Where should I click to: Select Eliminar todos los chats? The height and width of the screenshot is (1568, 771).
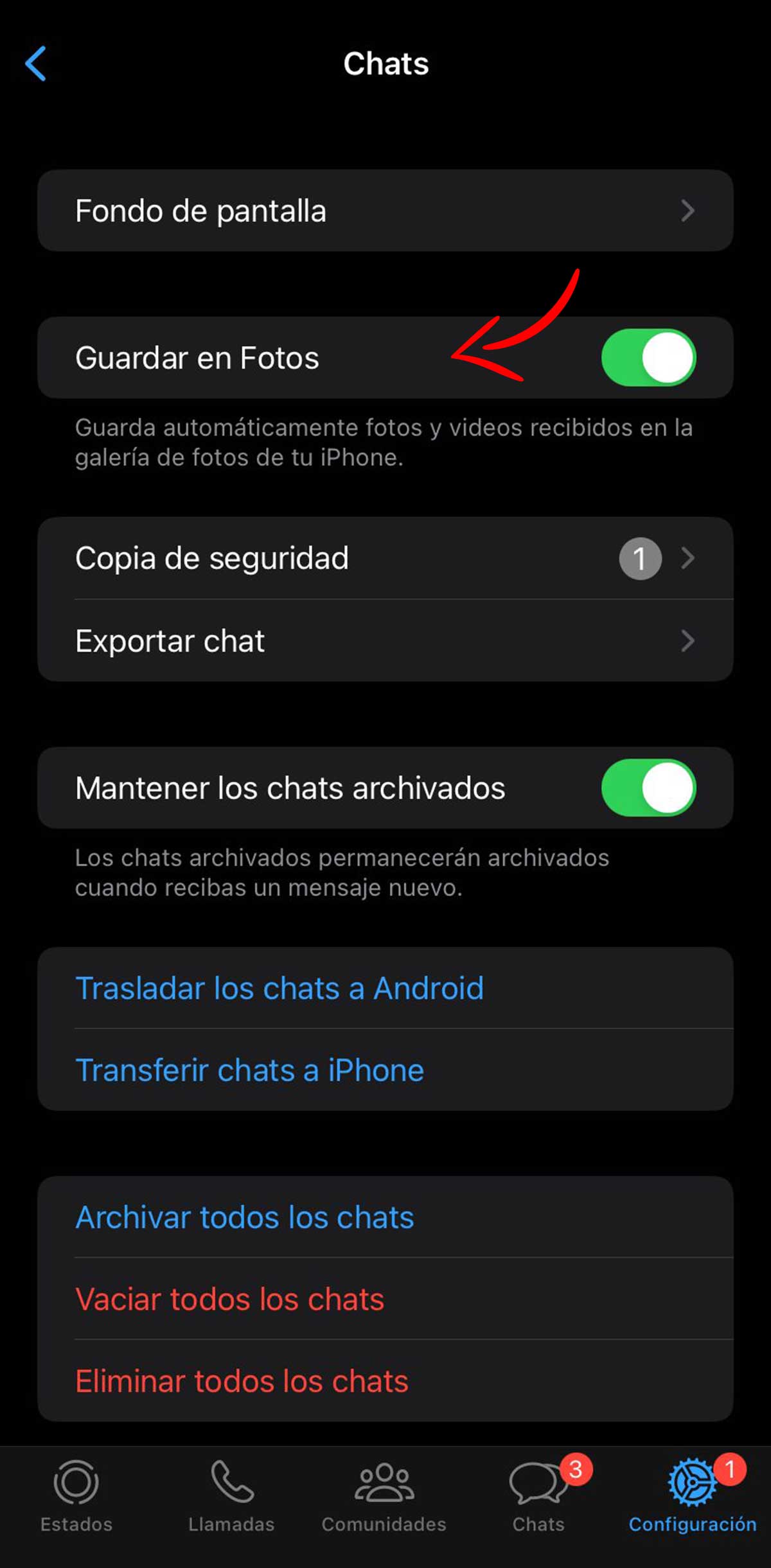[242, 1382]
